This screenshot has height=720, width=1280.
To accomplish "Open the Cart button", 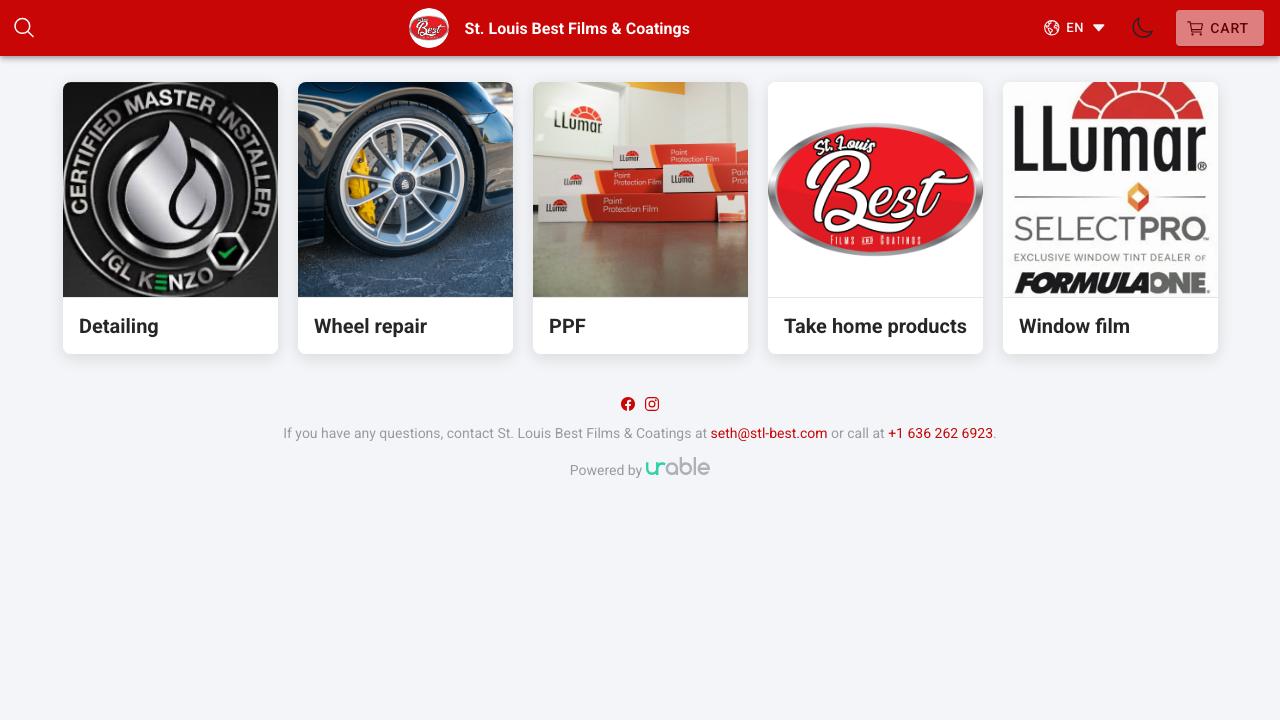I will click(x=1219, y=28).
